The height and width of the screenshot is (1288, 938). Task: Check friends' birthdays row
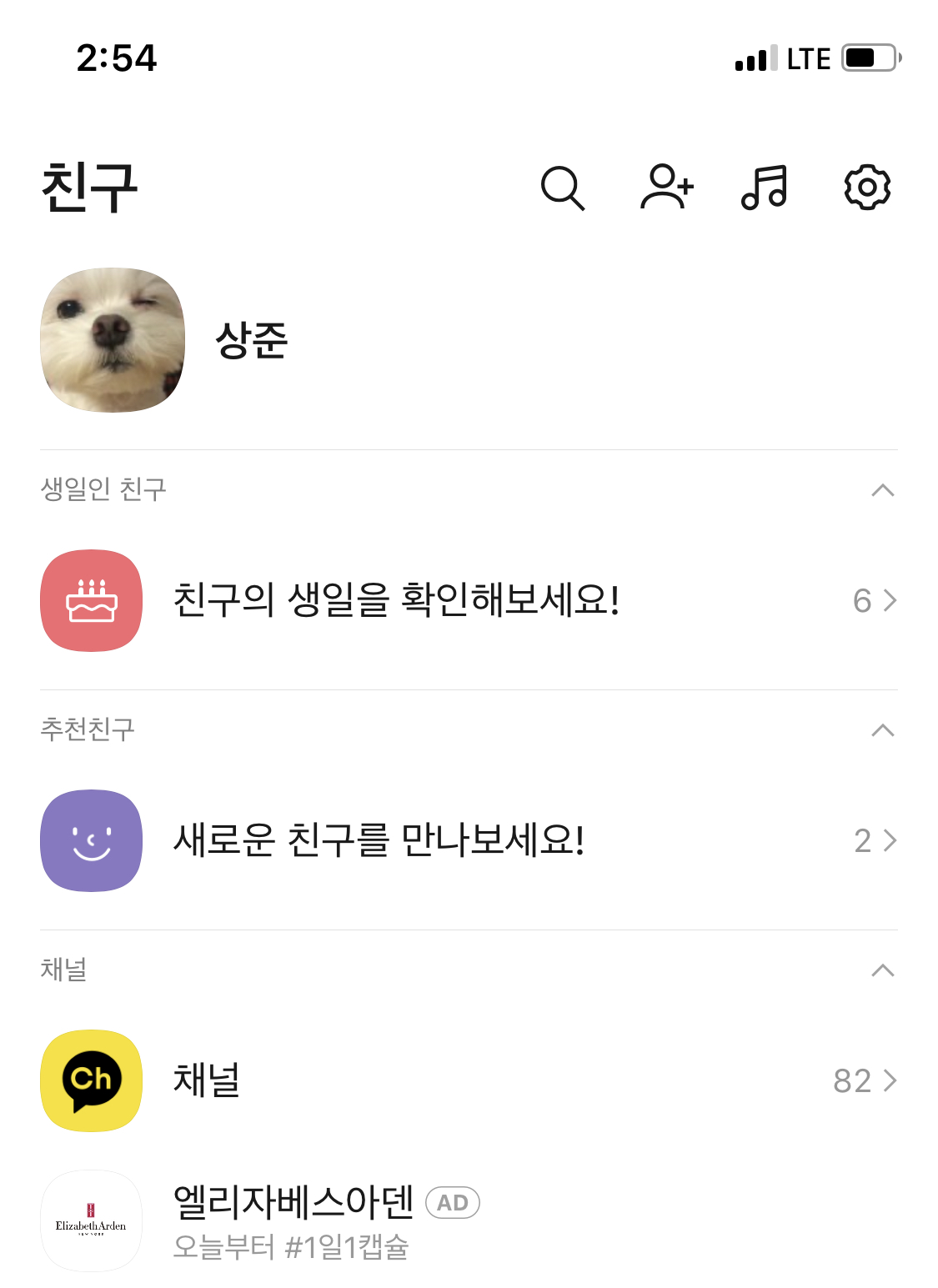click(x=467, y=600)
